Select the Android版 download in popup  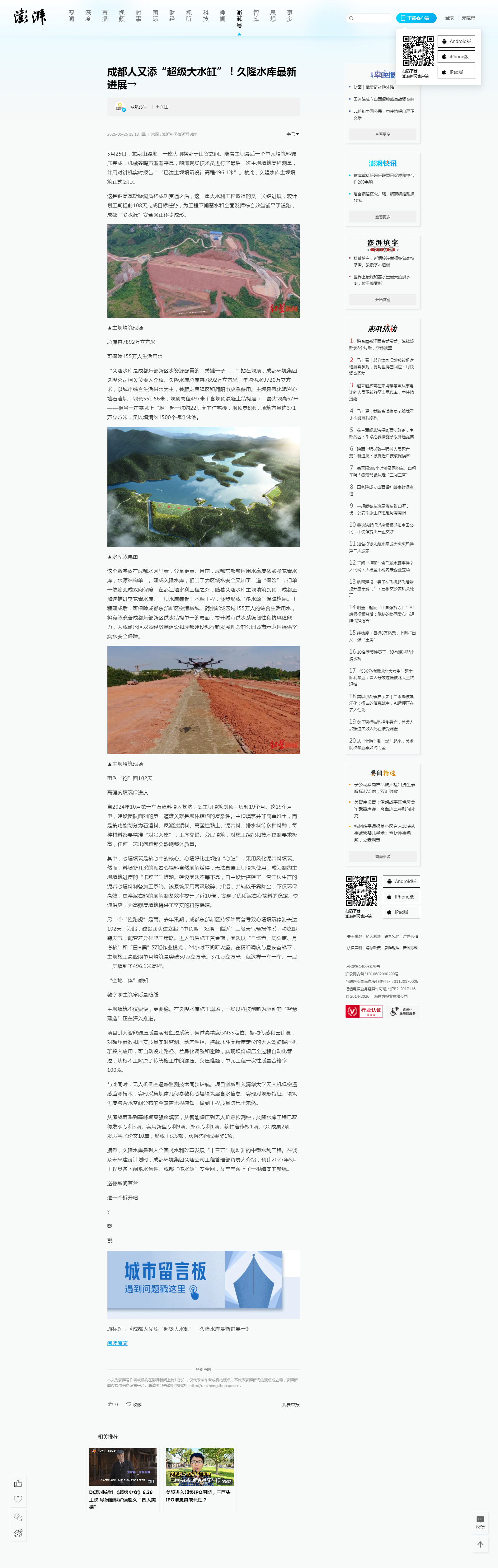[457, 41]
